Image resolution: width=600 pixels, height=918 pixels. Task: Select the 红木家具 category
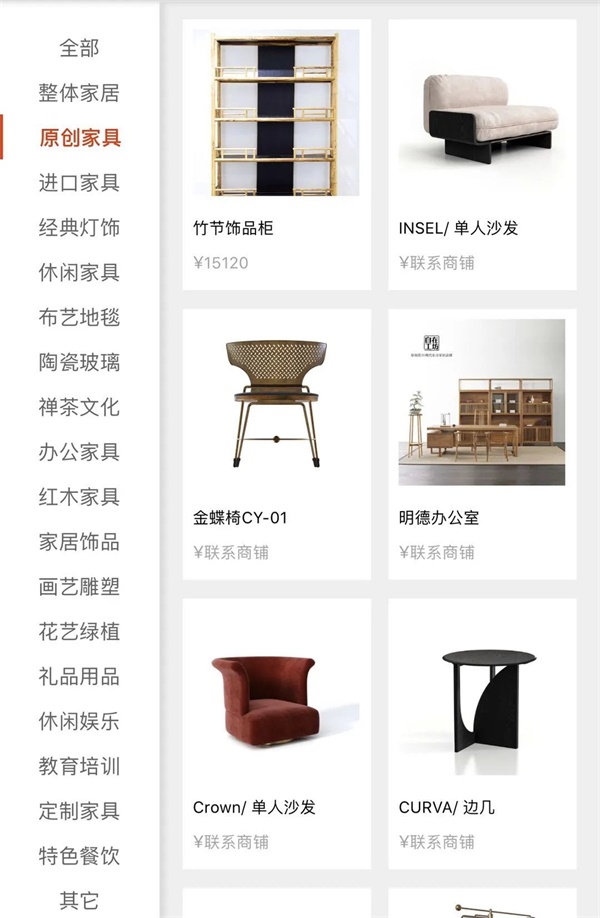click(79, 497)
